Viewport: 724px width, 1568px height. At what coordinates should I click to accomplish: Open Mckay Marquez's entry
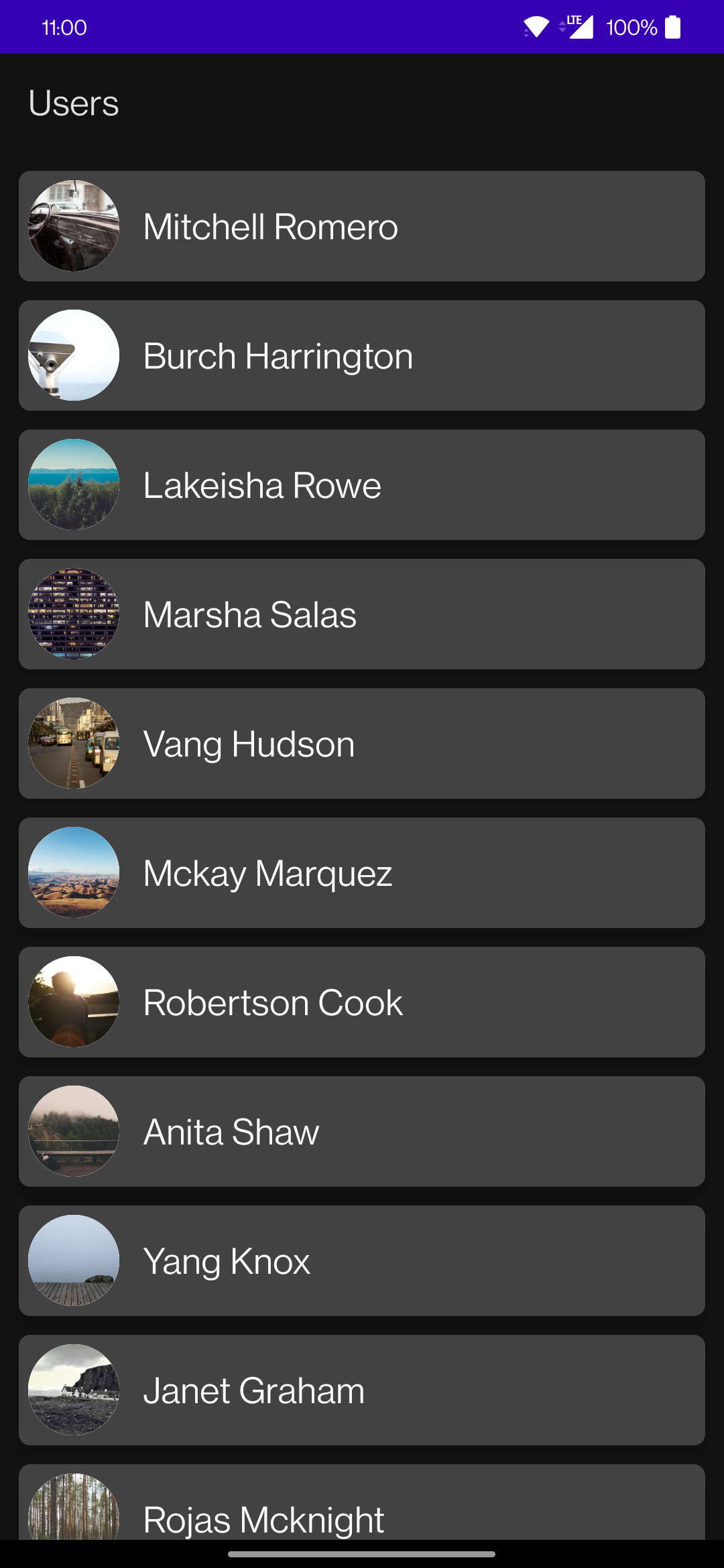tap(362, 873)
